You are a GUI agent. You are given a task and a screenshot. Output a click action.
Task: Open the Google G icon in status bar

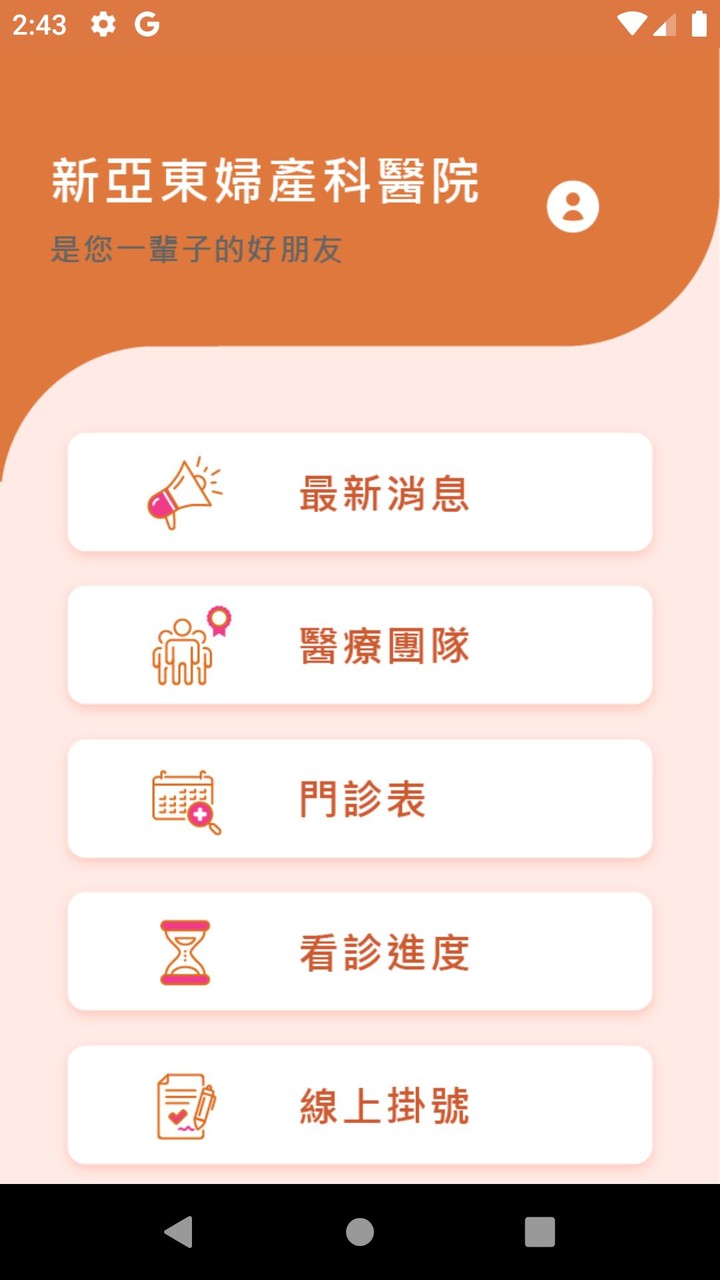tap(146, 24)
